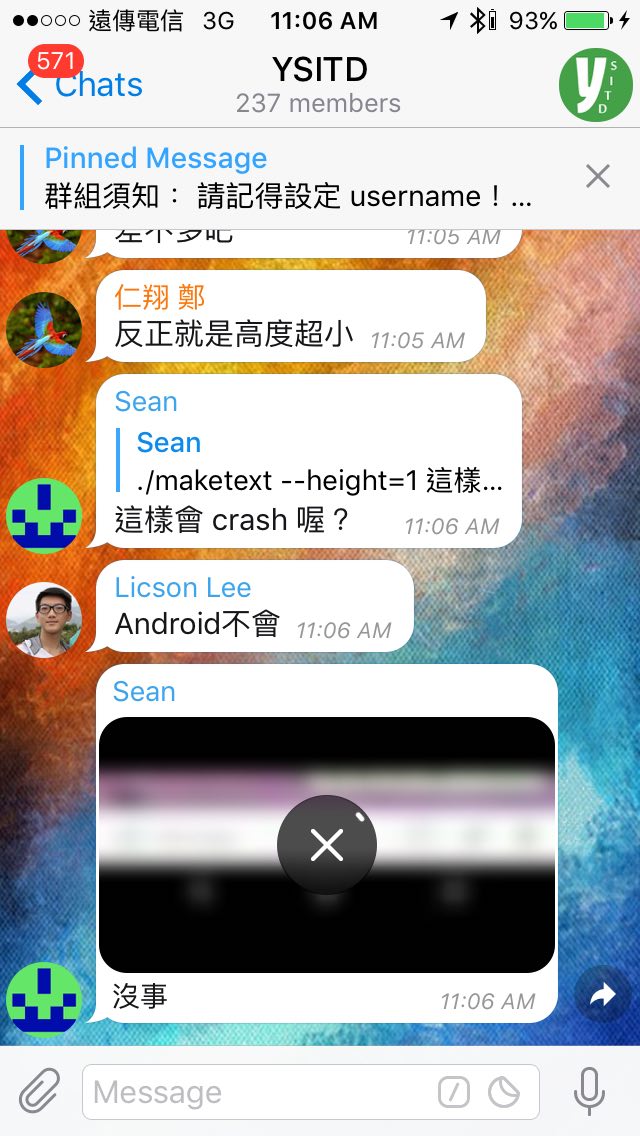Screen dimensions: 640x1136
Task: Tap the microphone to record voice
Action: [x=590, y=1091]
